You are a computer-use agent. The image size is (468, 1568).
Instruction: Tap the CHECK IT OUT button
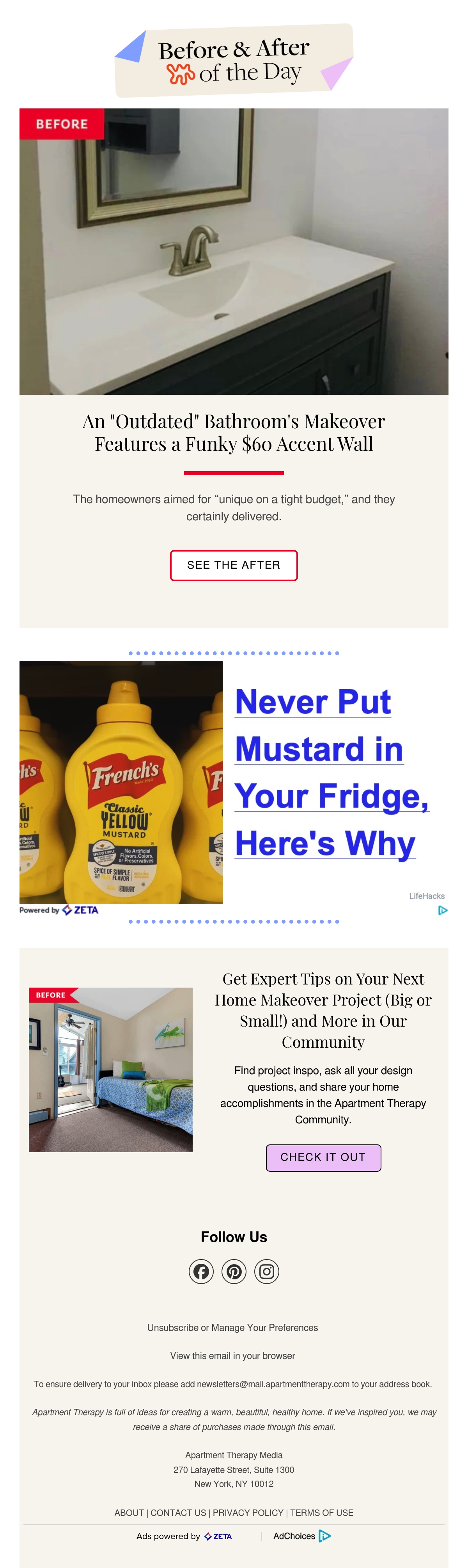click(x=323, y=1157)
